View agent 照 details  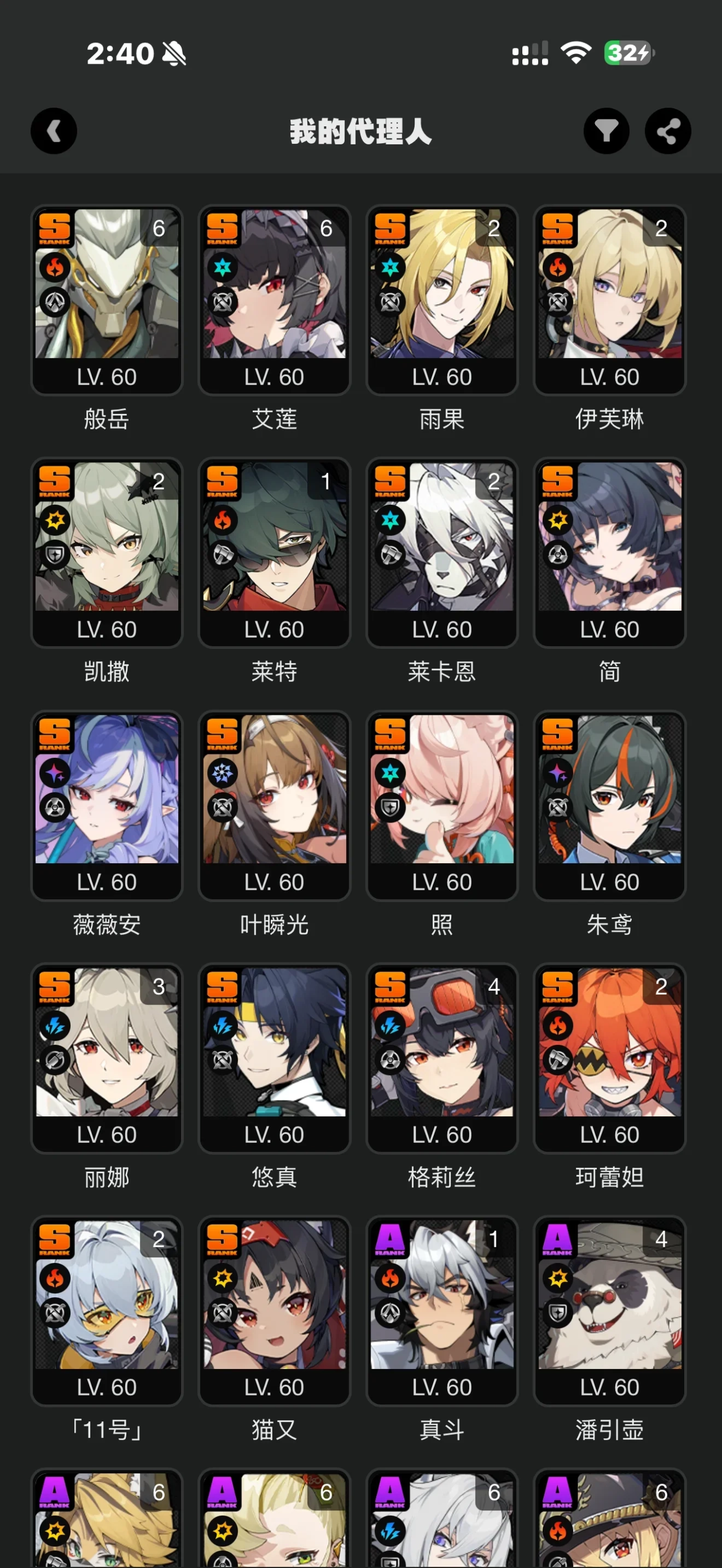(x=441, y=805)
